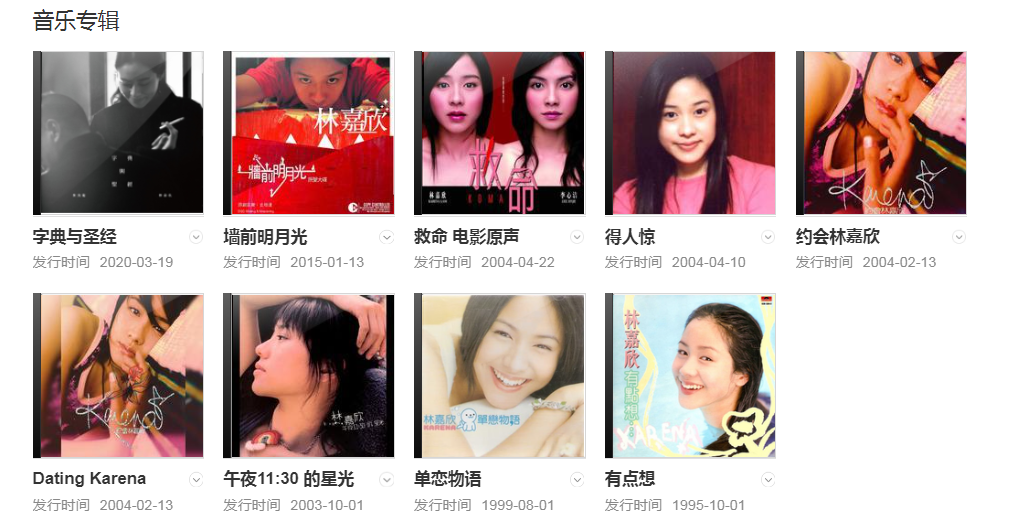Expand details arrow next to 字典与圣经
Viewport: 1011px width, 532px height.
coord(196,237)
